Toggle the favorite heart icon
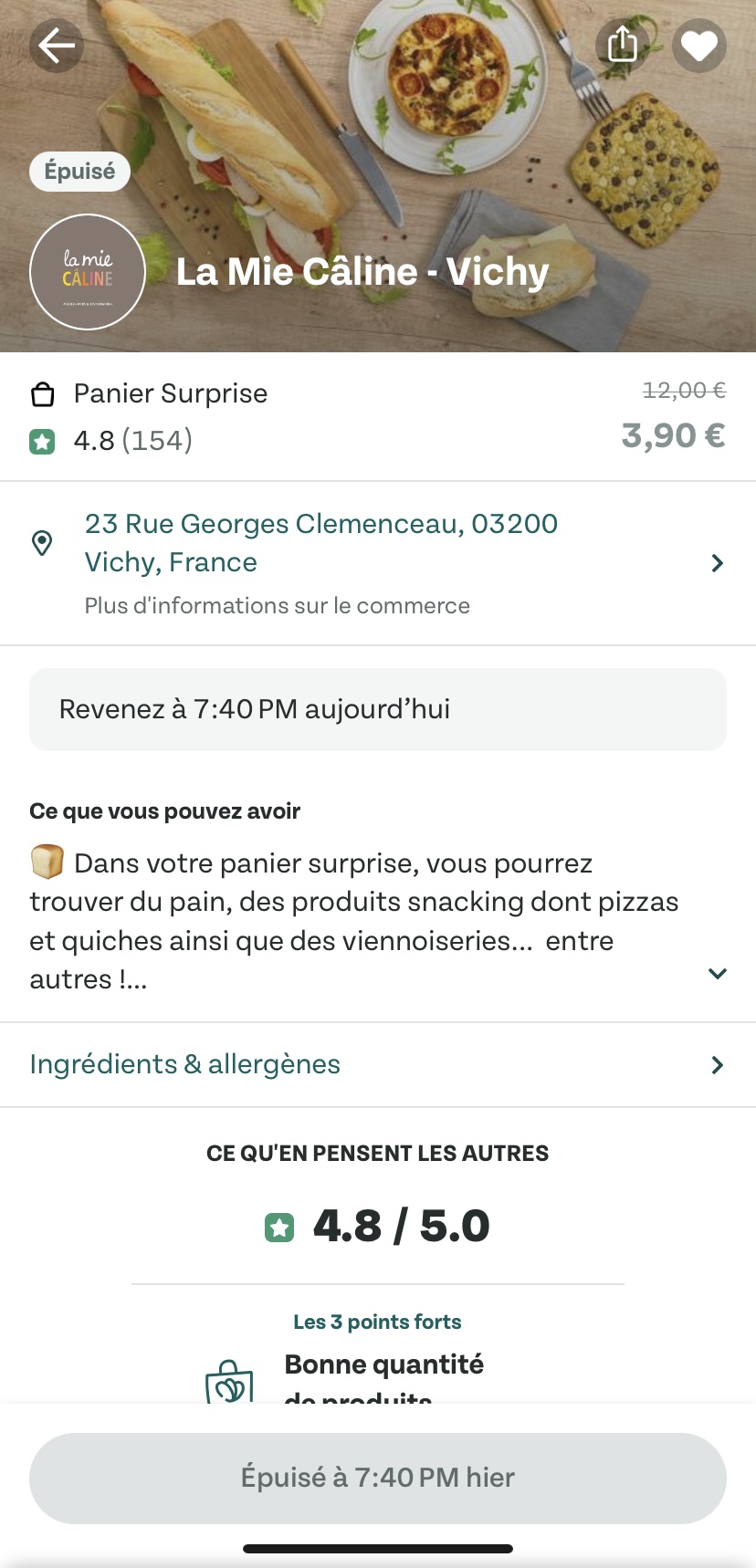The image size is (756, 1568). point(699,46)
